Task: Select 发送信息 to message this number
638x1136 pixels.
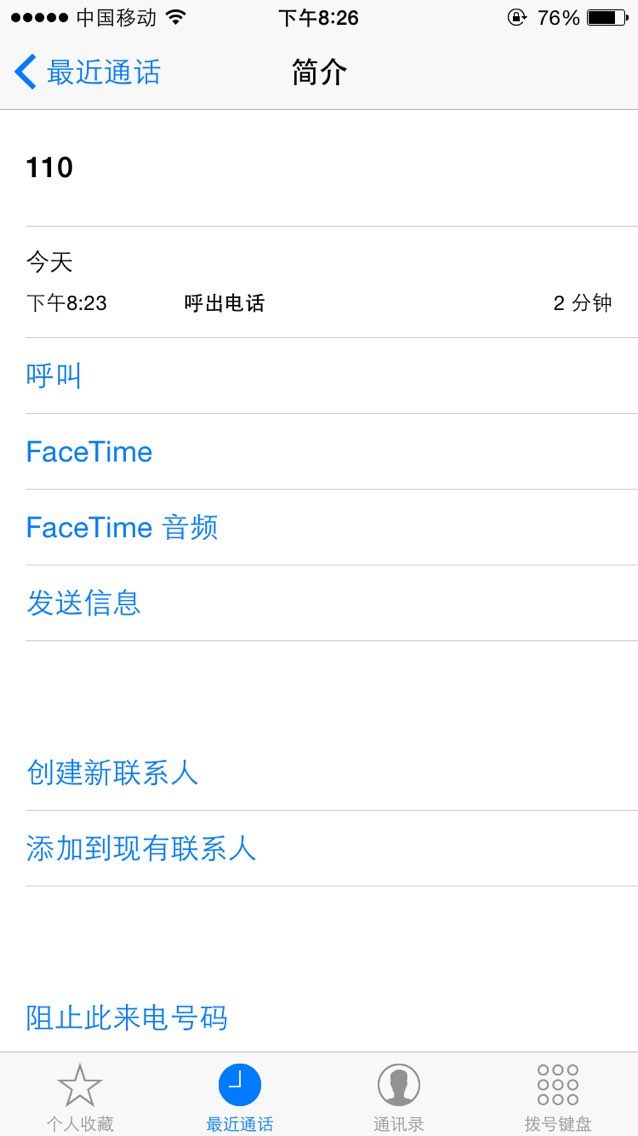Action: tap(332, 603)
